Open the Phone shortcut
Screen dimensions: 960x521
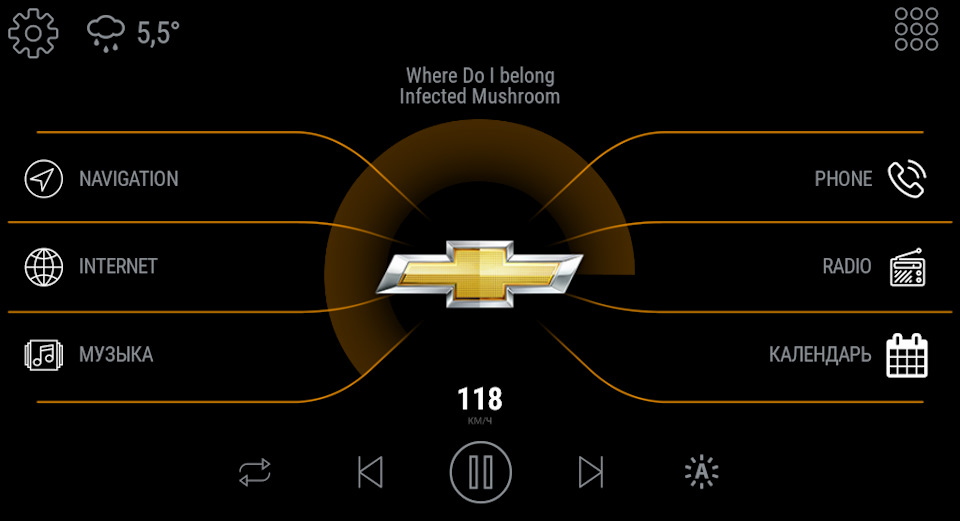click(x=870, y=179)
